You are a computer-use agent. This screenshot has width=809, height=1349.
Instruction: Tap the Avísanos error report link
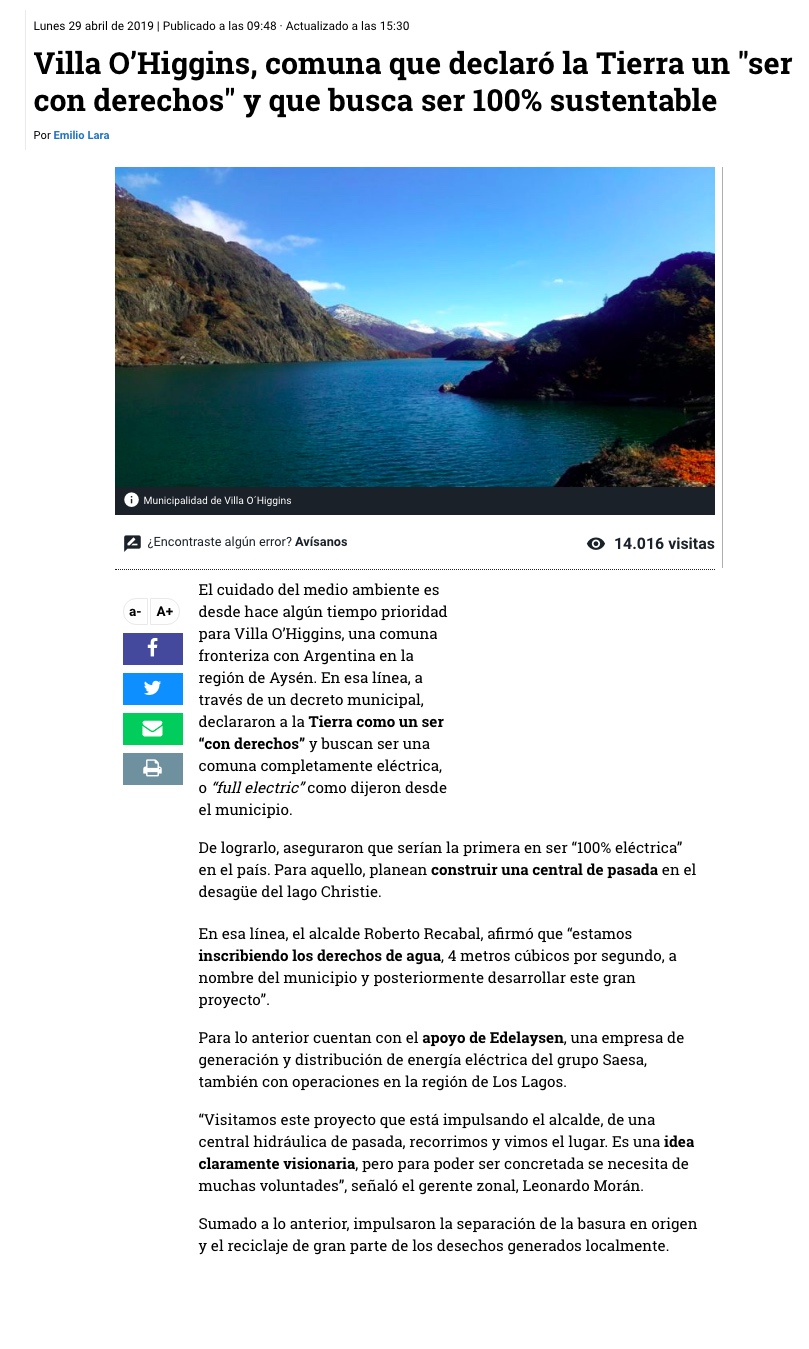321,542
